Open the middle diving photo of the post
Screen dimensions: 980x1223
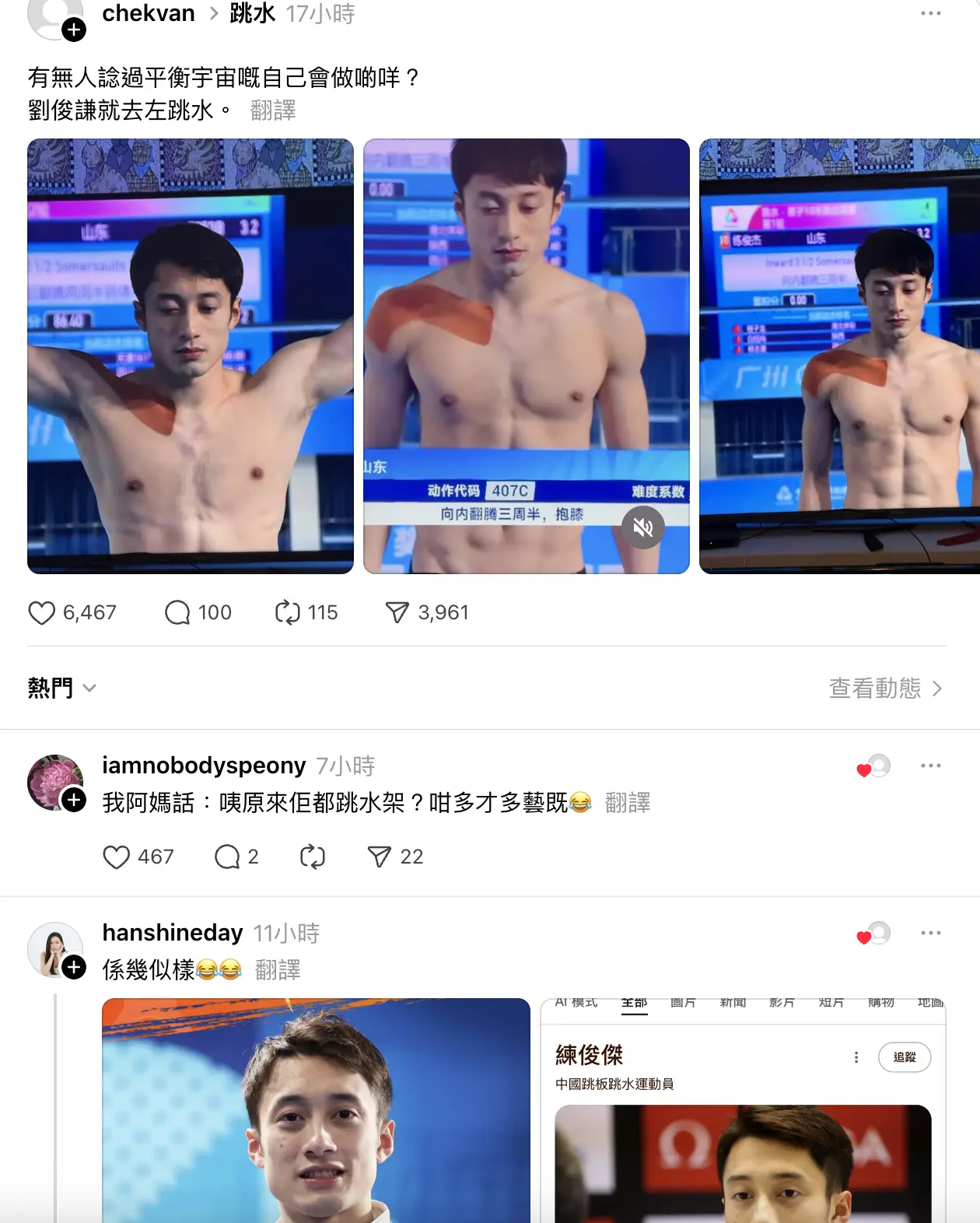[527, 355]
